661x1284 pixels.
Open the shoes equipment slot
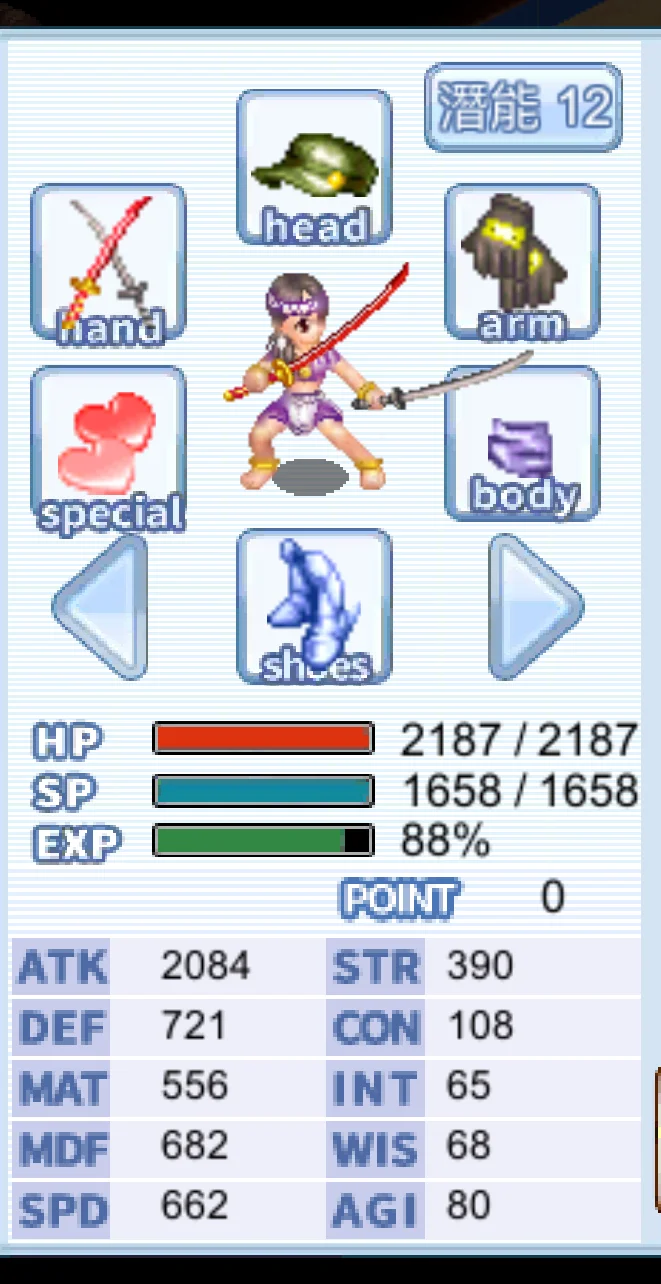tap(314, 607)
